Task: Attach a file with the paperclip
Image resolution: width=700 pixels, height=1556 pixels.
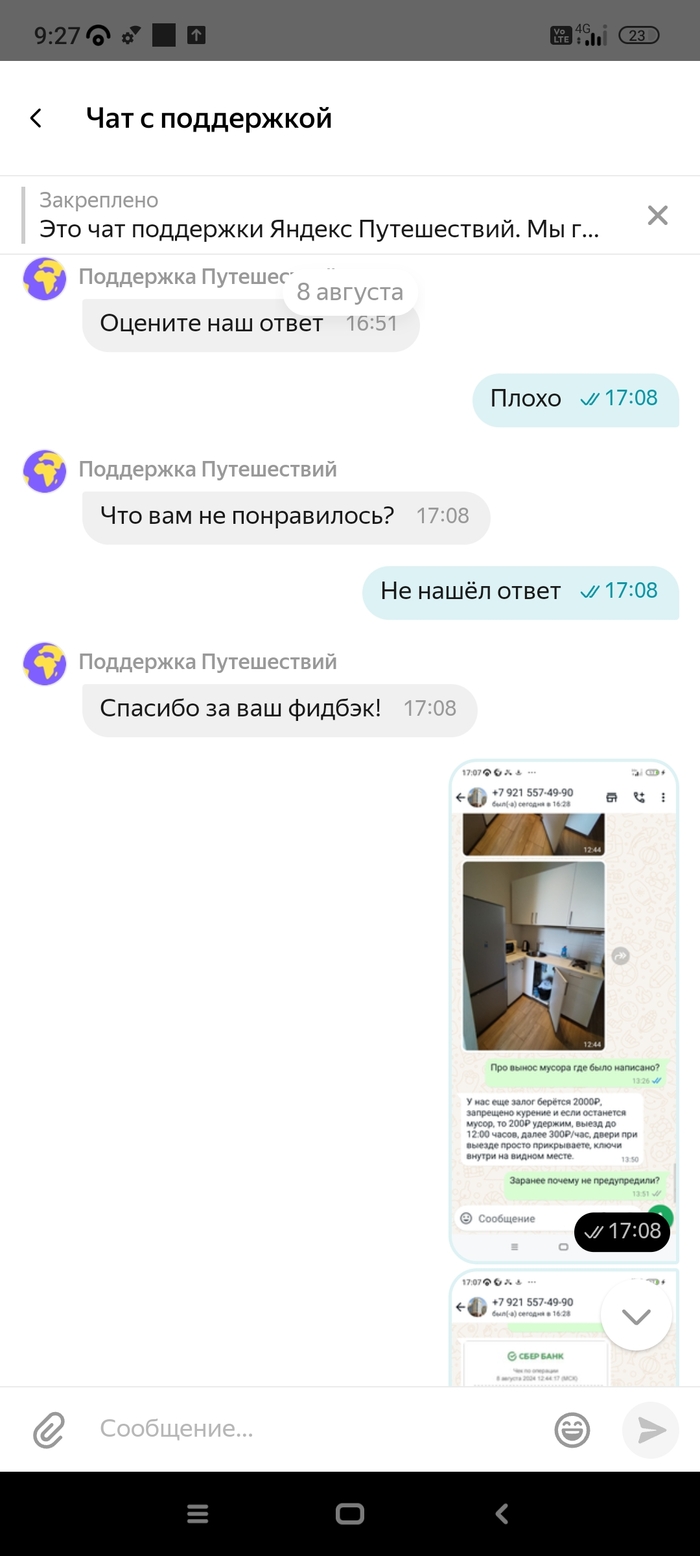Action: (x=48, y=1430)
